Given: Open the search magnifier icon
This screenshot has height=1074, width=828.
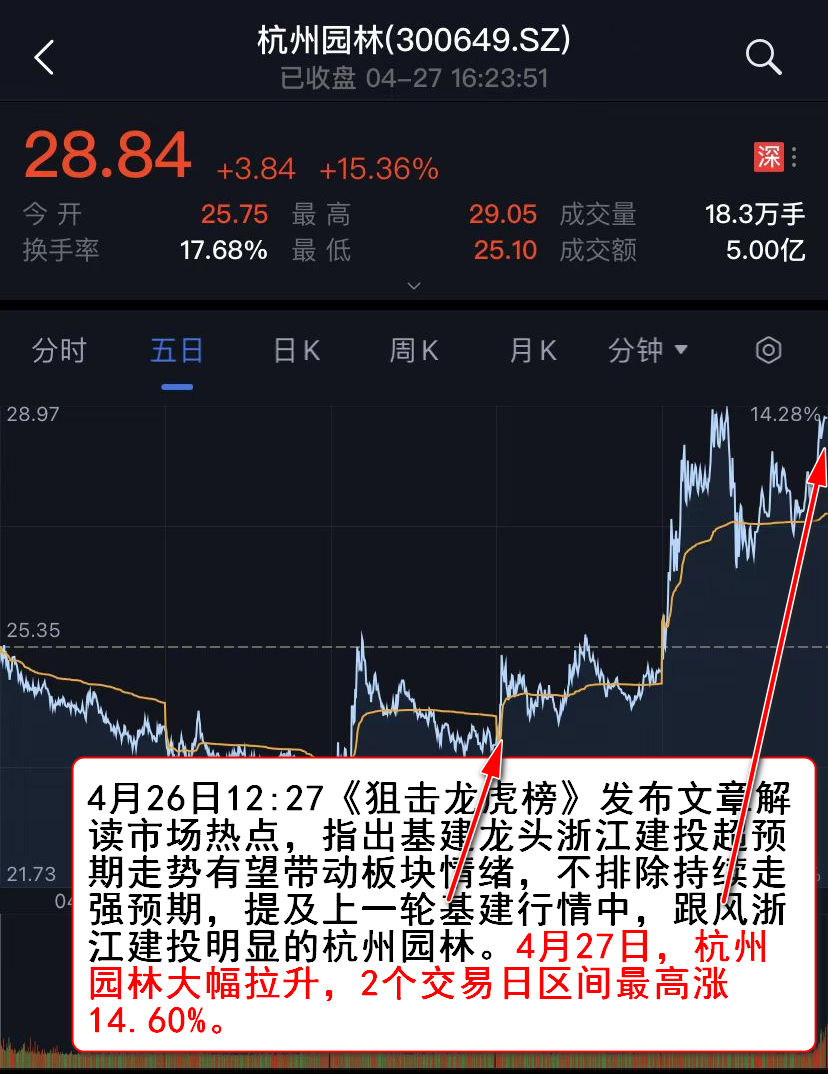Looking at the screenshot, I should click(764, 58).
